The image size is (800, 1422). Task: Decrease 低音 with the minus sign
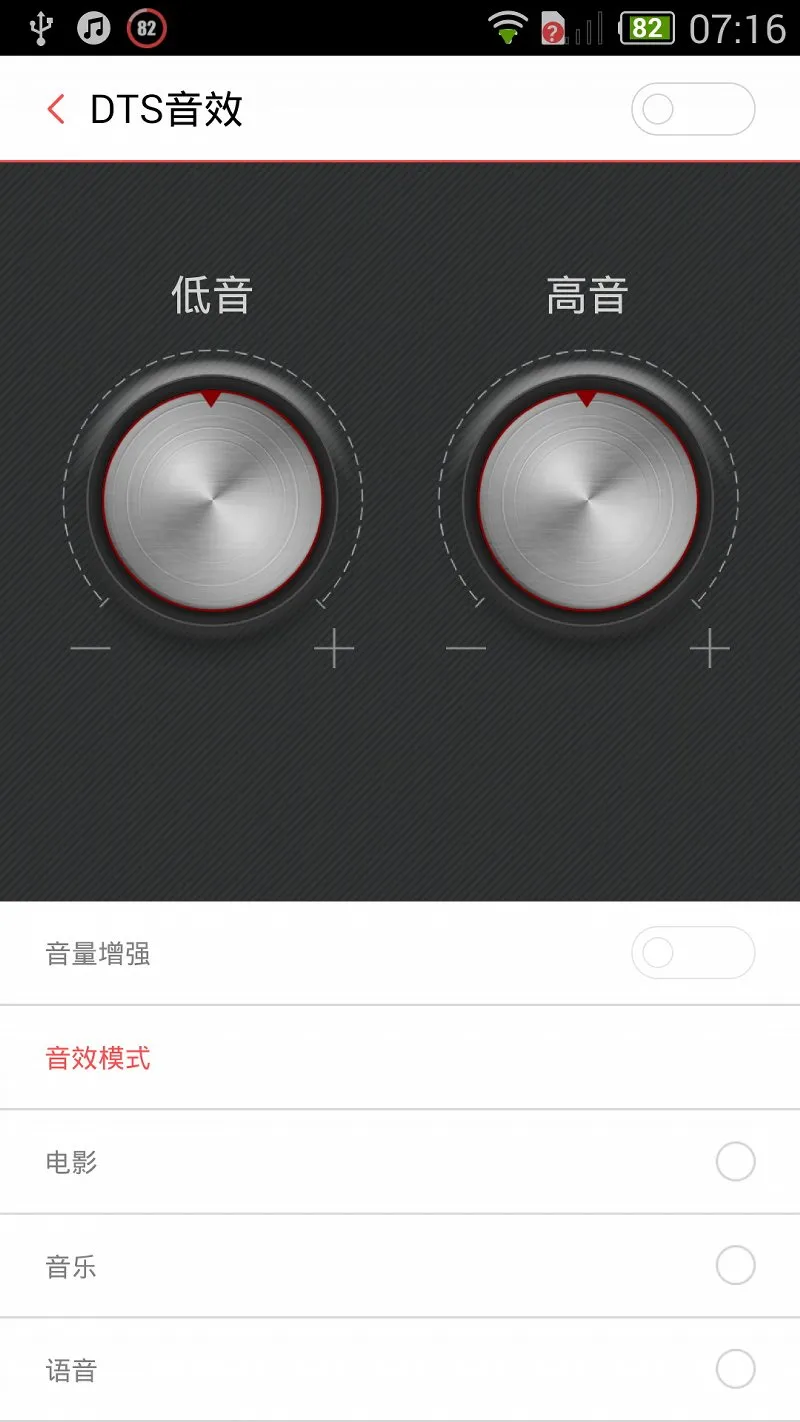point(90,649)
